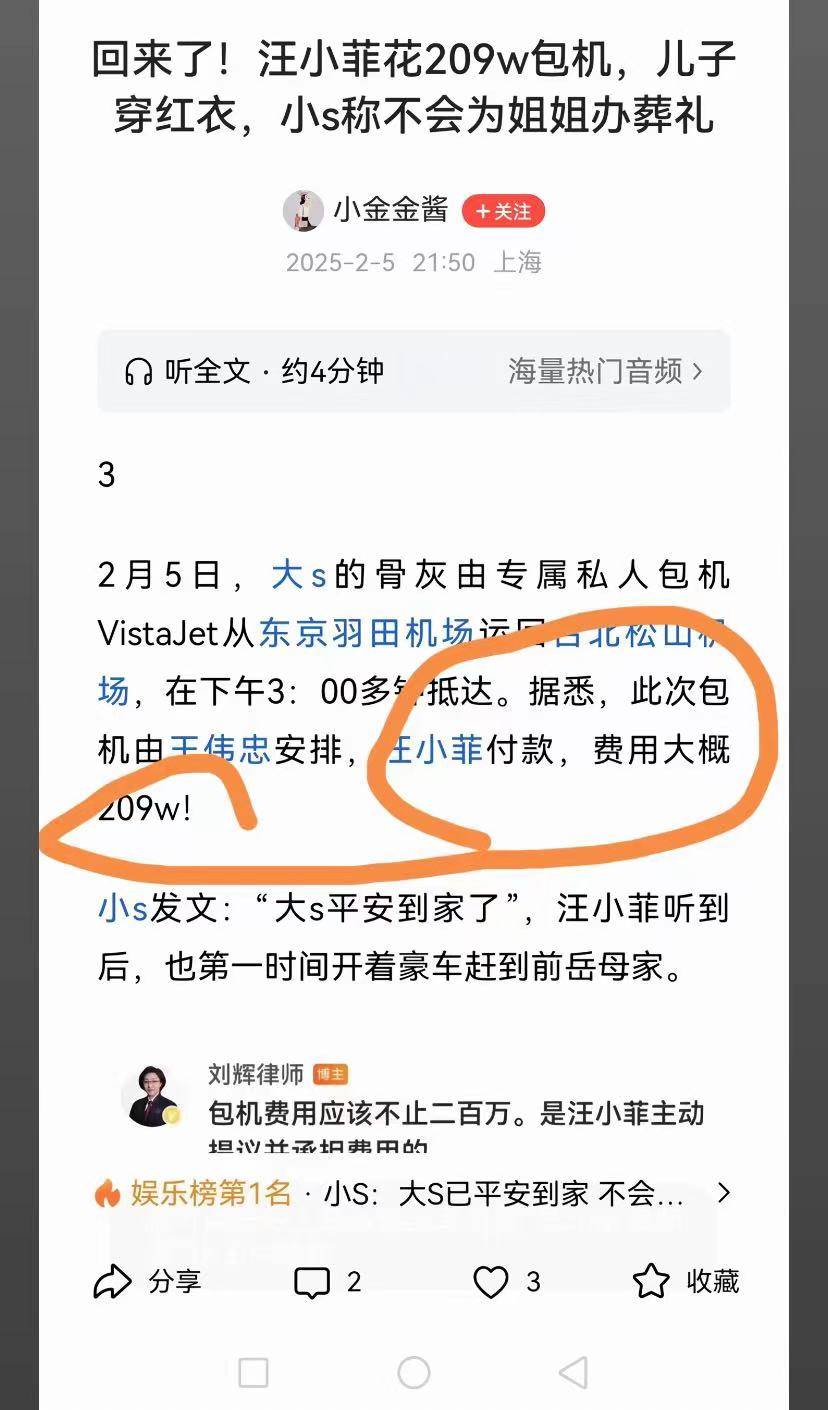Open the comments section
This screenshot has width=828, height=1410.
327,1282
